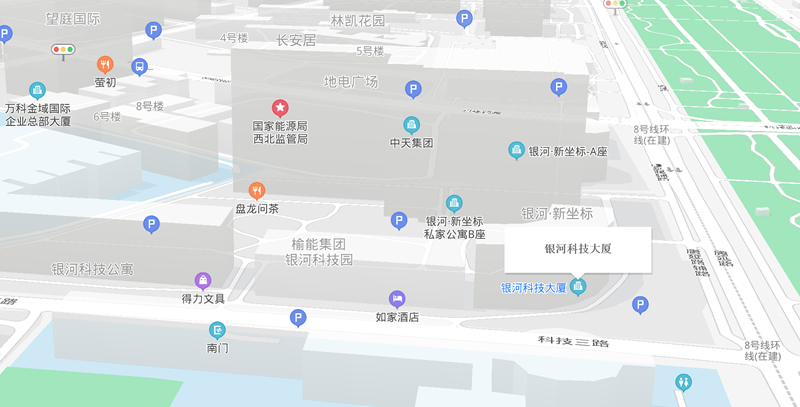Tap the 南门 gate marker
800x407 pixels.
click(x=218, y=330)
